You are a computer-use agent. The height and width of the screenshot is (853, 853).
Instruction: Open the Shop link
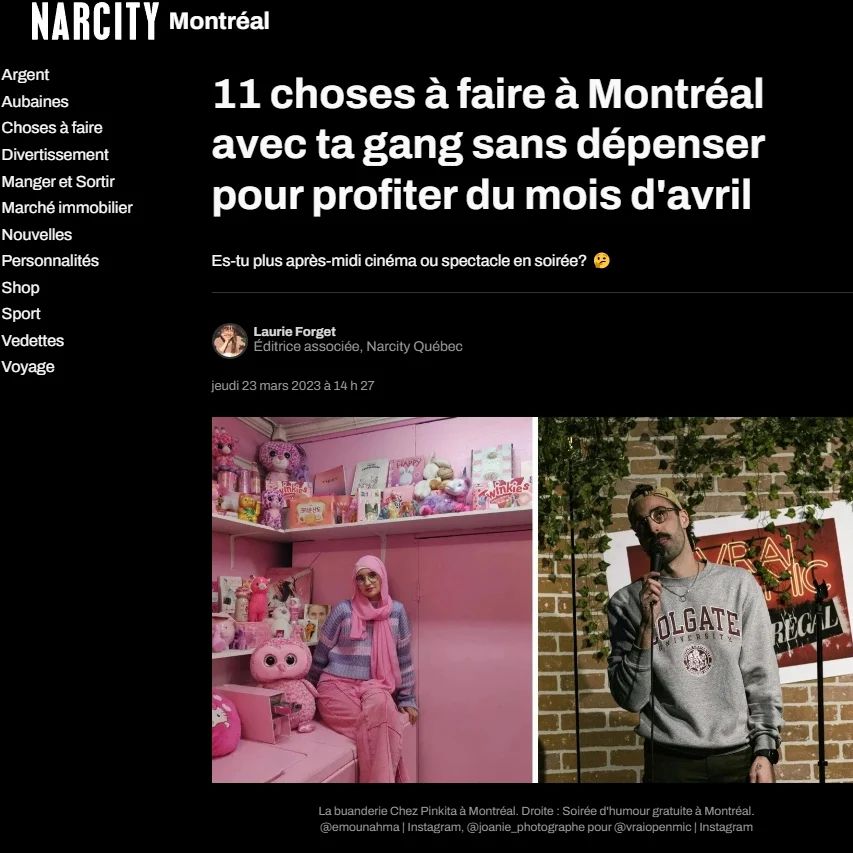(21, 287)
